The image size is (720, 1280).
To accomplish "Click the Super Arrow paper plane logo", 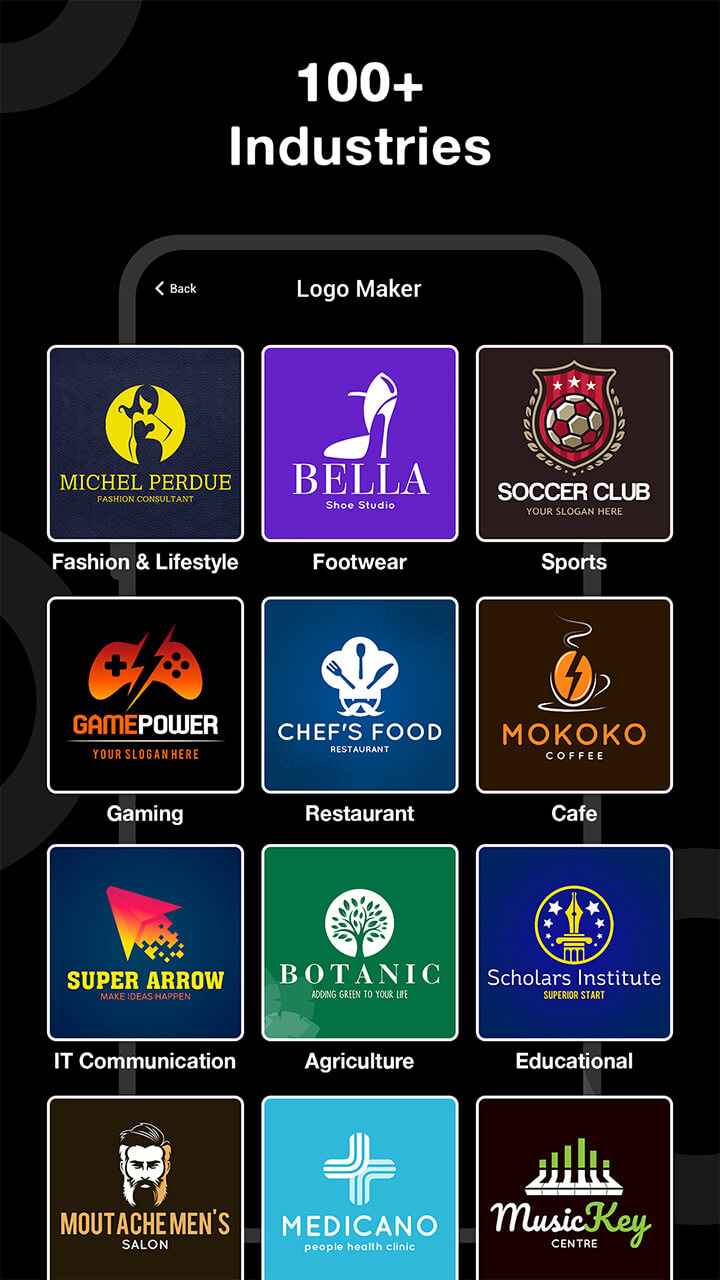I will [x=145, y=940].
